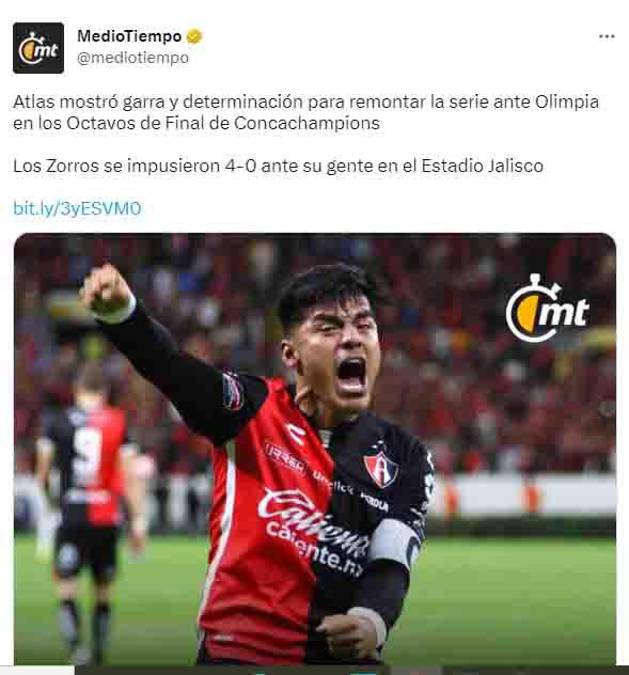The image size is (629, 675).
Task: Open MedioTiempo's profile avatar
Action: tap(38, 48)
